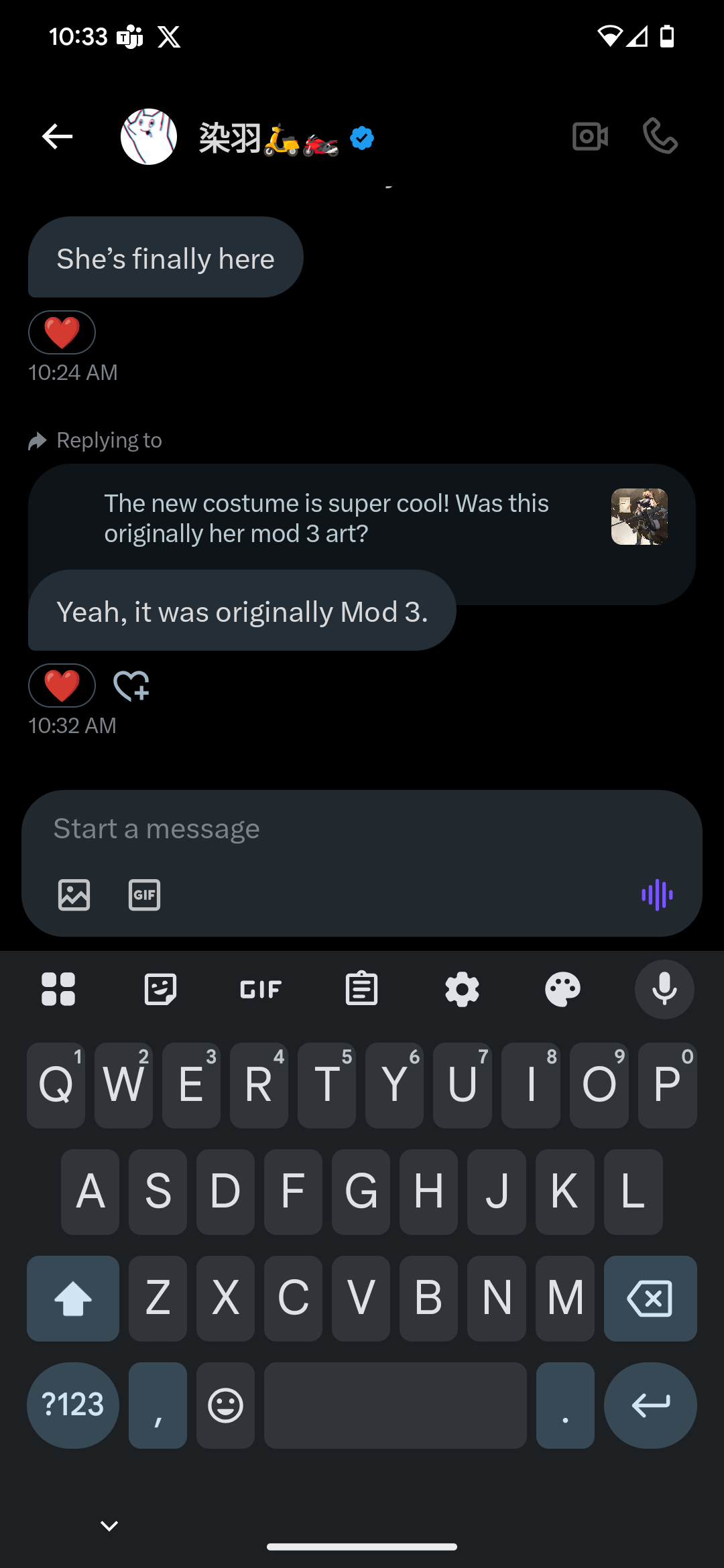
Task: Record a voice message
Action: point(657,895)
